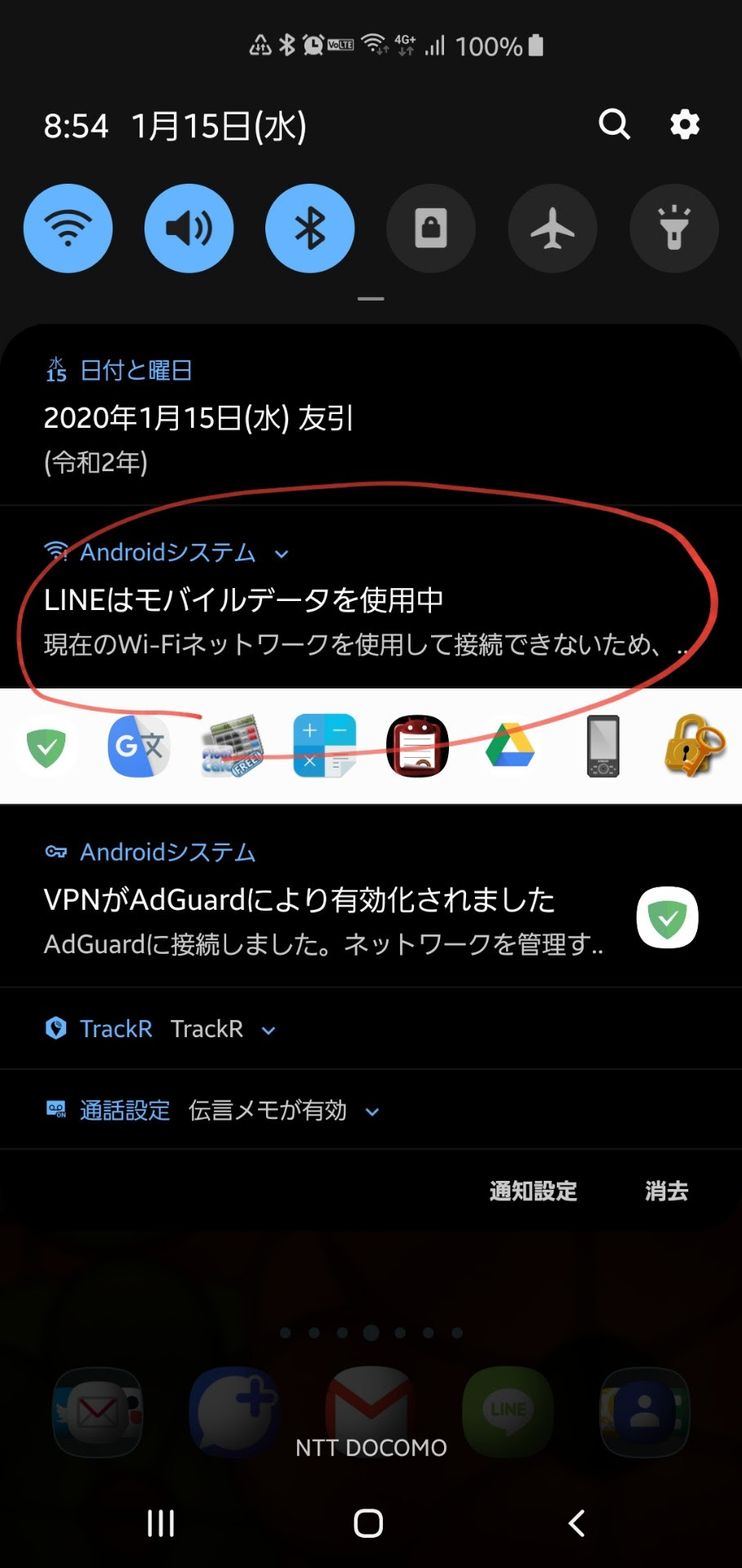Mute sound with the volume toggle
Image resolution: width=742 pixels, height=1568 pixels.
pyautogui.click(x=189, y=228)
